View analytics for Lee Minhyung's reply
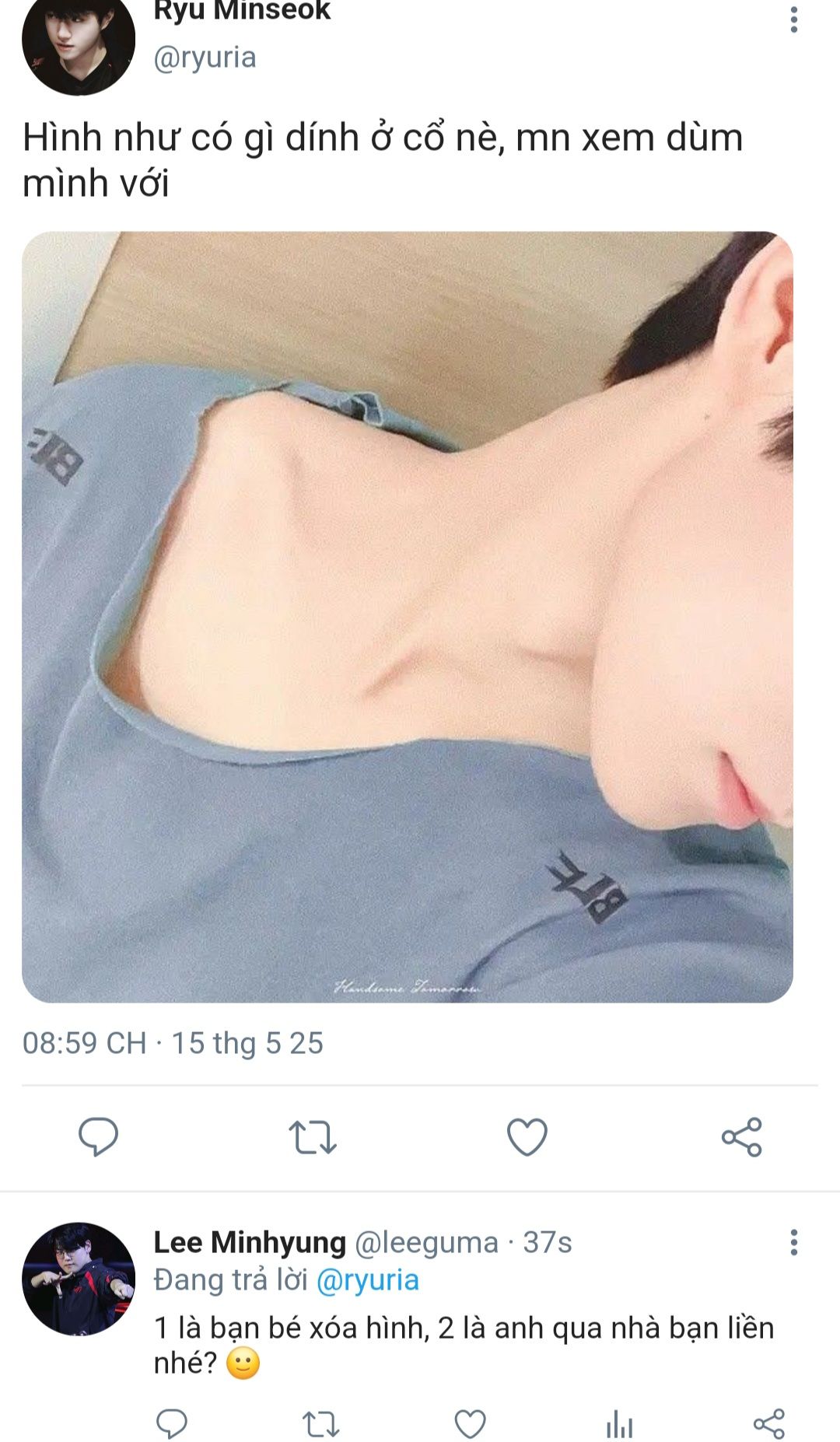 point(620,1423)
